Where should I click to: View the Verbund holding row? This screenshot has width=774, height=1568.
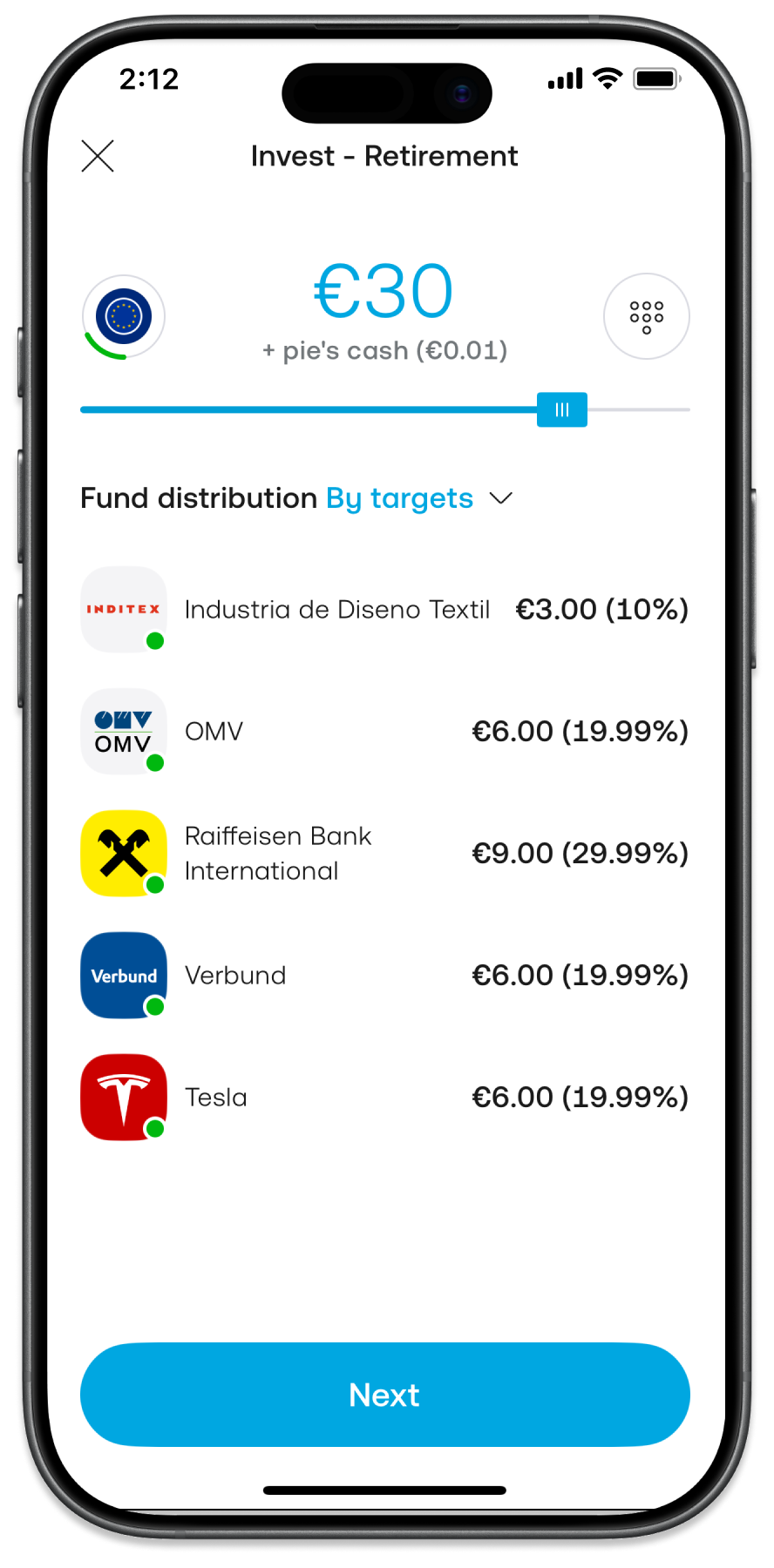click(x=384, y=976)
